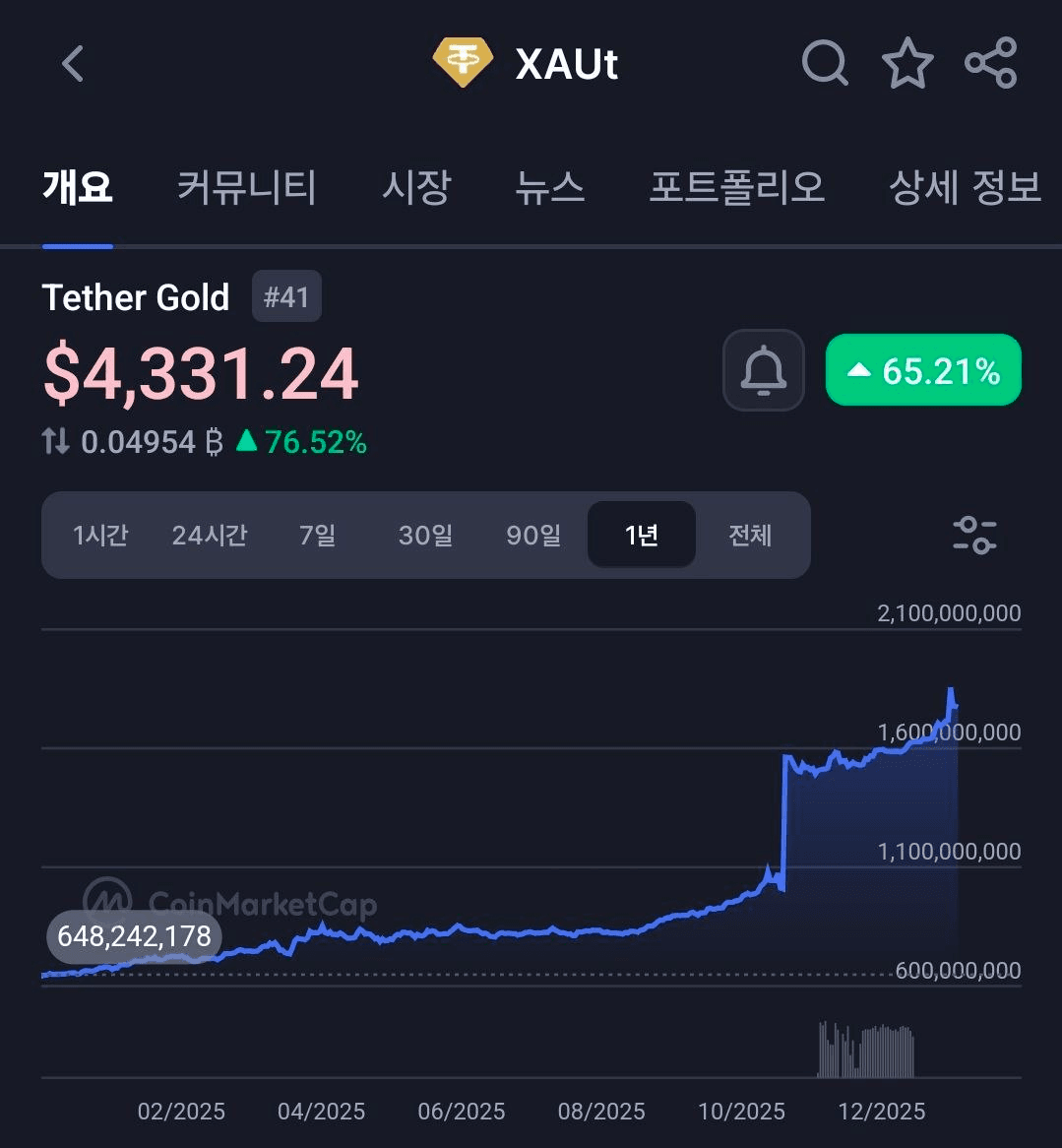This screenshot has width=1062, height=1148.
Task: Go back with the arrow icon
Action: [x=73, y=65]
